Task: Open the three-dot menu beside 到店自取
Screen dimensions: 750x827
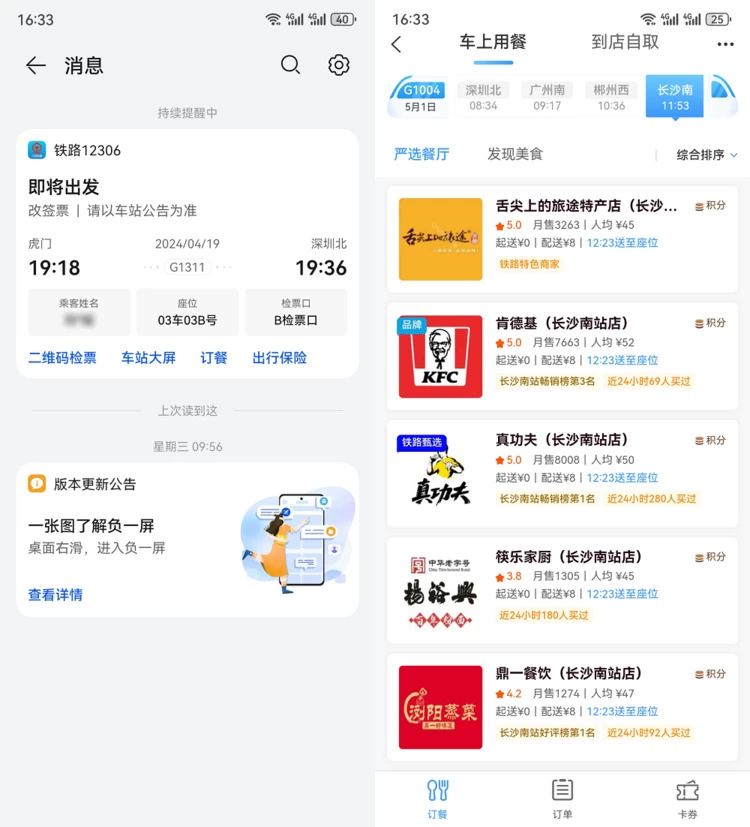Action: point(725,44)
